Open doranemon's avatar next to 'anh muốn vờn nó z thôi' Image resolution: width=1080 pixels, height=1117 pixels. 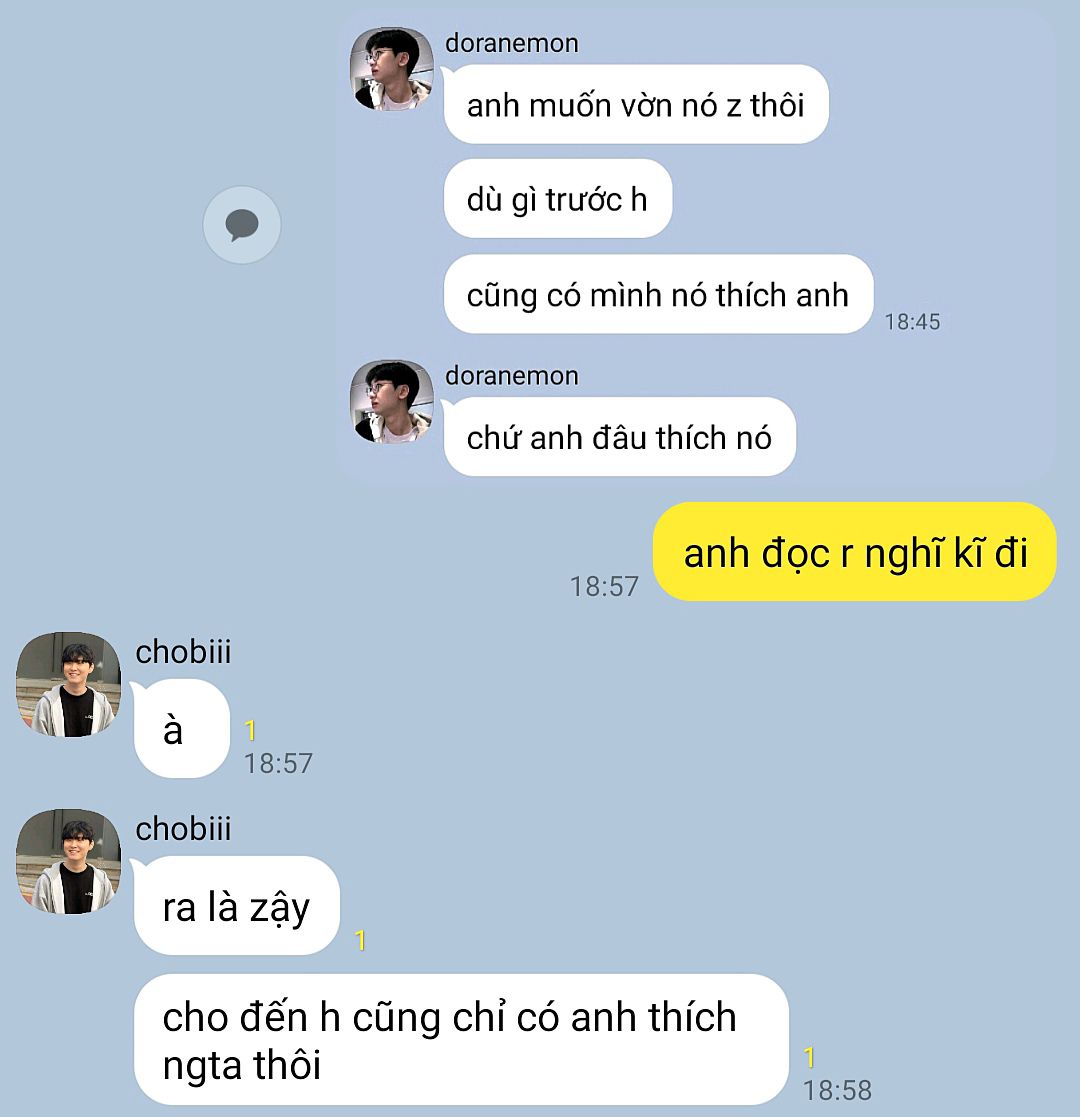pyautogui.click(x=391, y=69)
